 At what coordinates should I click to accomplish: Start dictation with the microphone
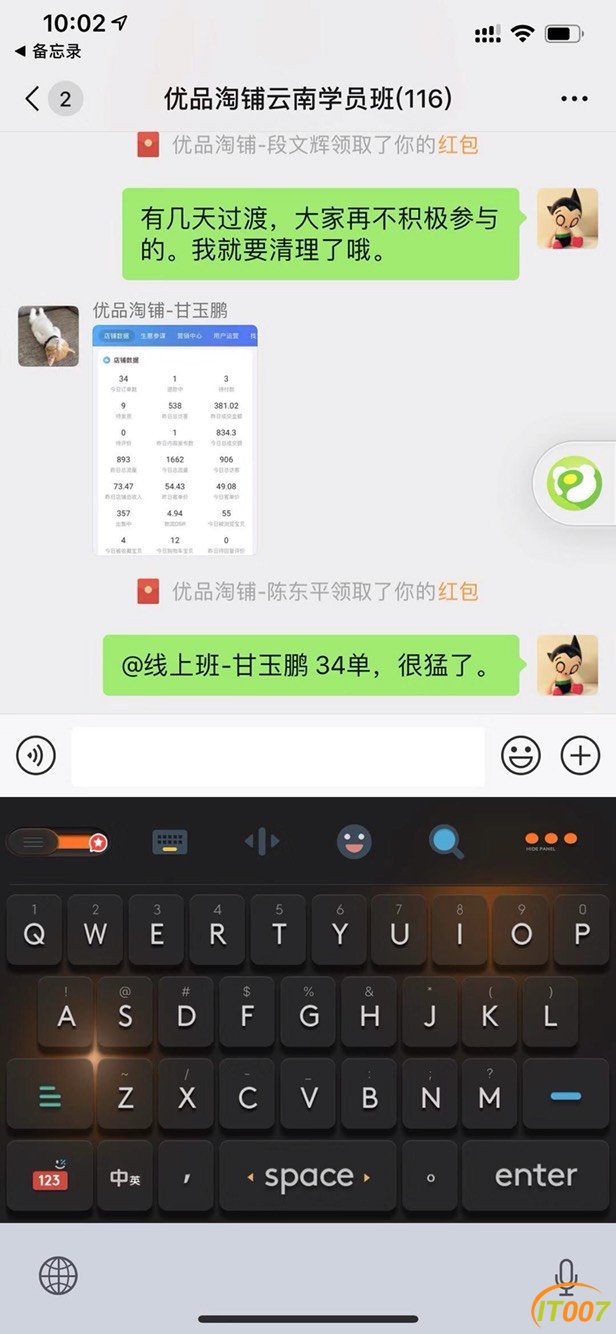point(566,1274)
